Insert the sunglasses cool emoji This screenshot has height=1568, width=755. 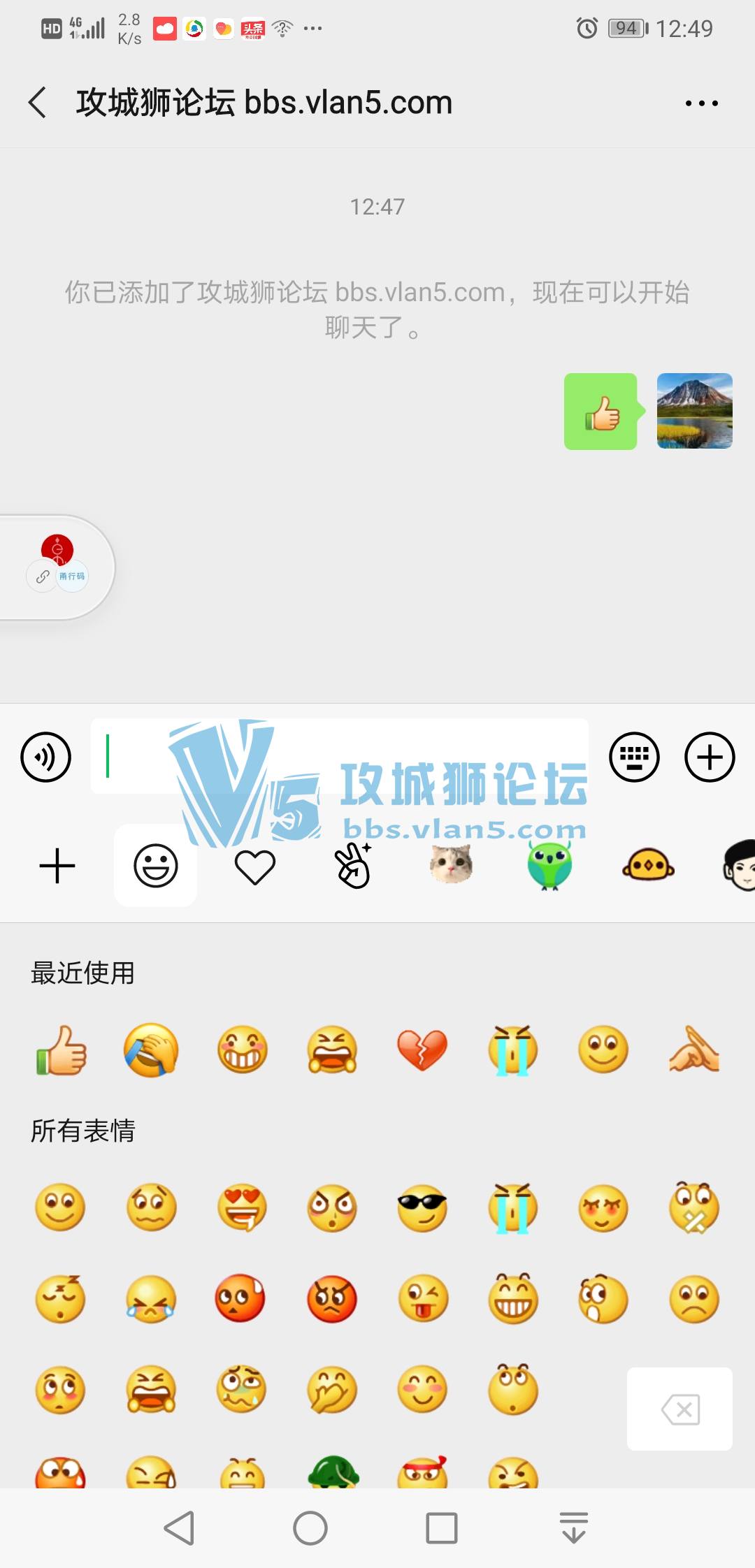click(422, 1207)
